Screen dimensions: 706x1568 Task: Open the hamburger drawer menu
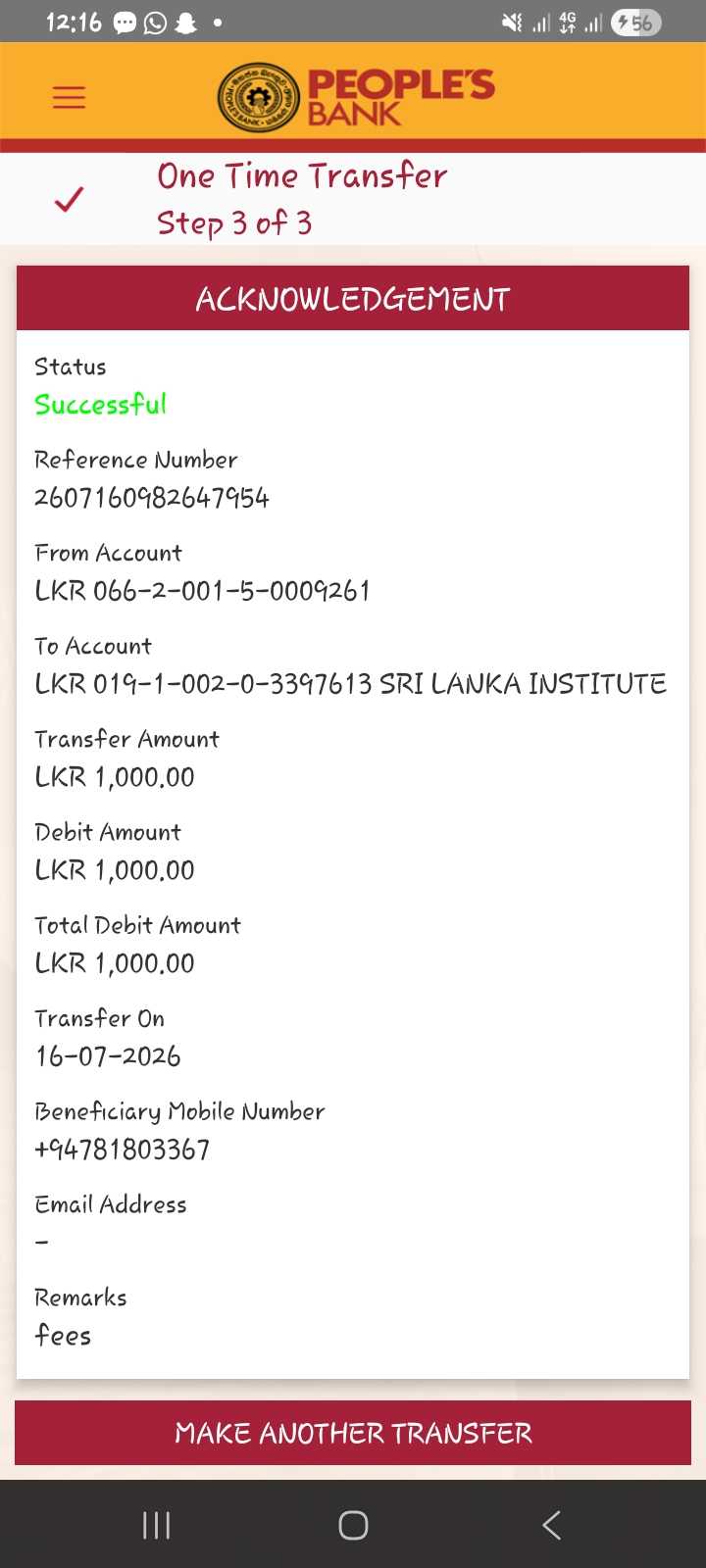(x=69, y=97)
